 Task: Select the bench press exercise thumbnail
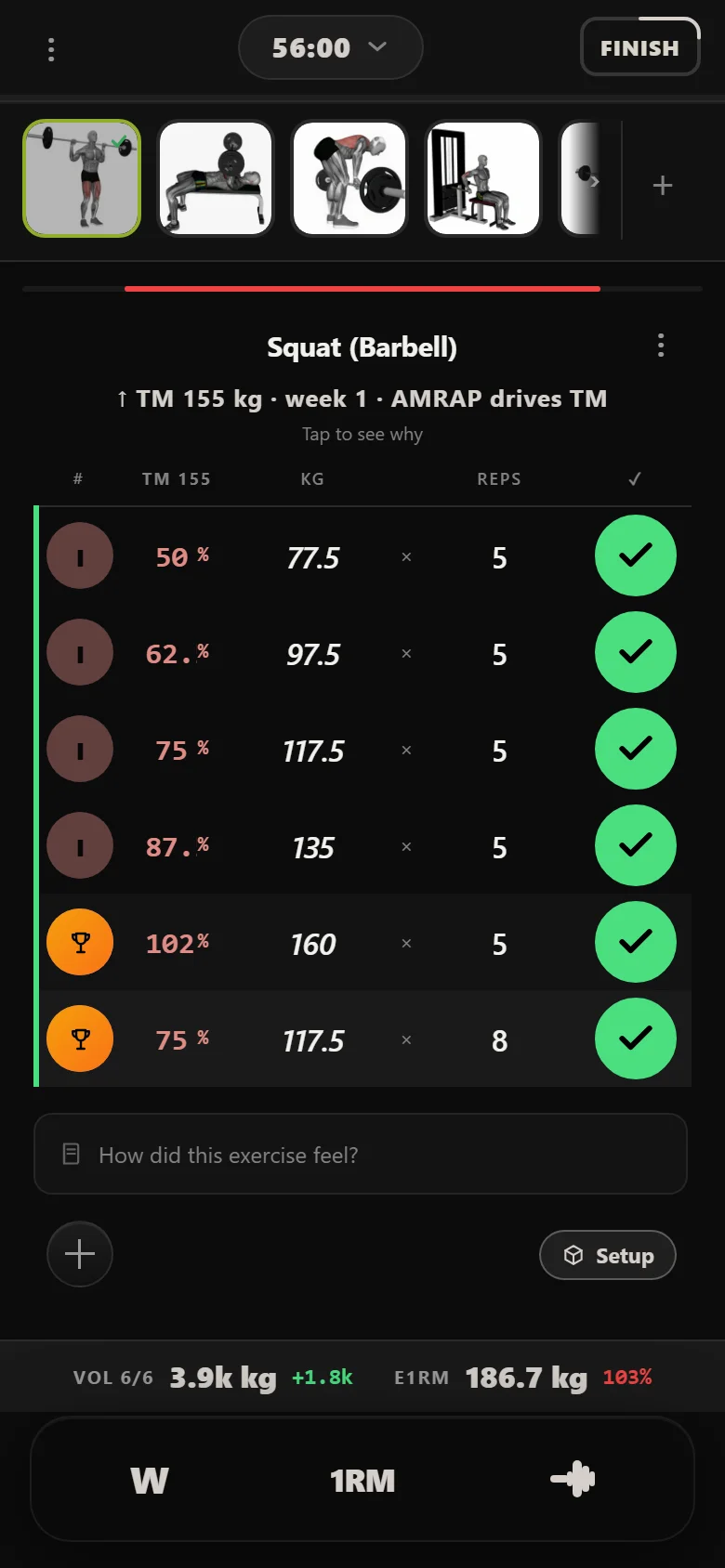(x=216, y=177)
